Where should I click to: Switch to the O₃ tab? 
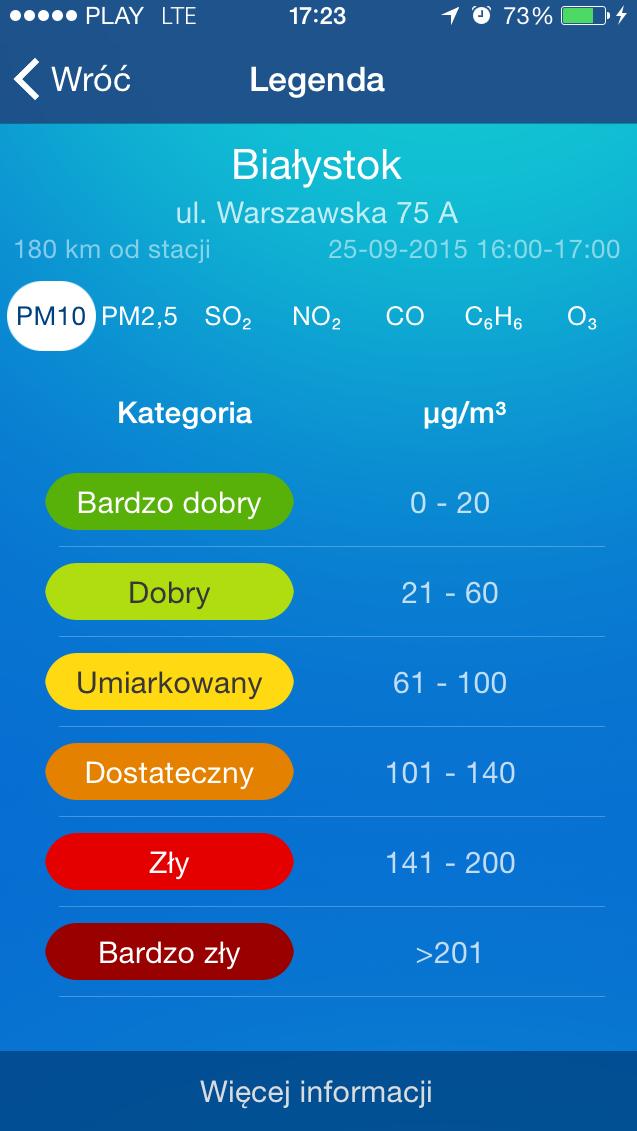click(x=582, y=318)
